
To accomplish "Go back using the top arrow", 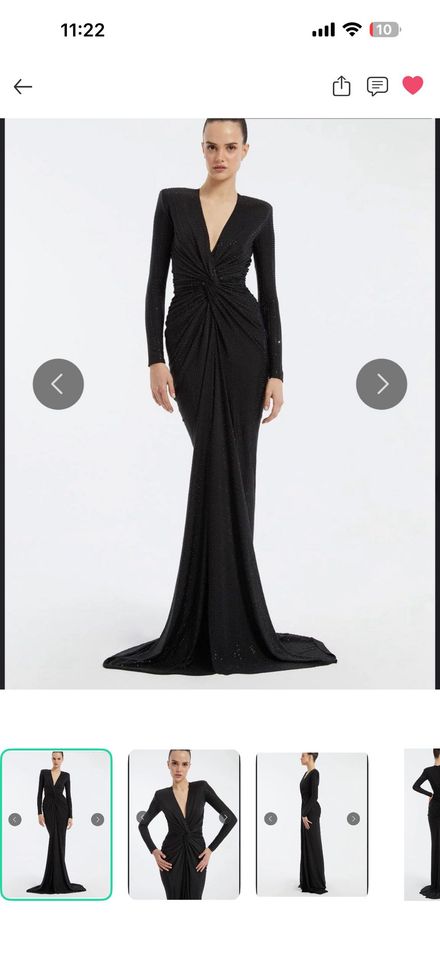I will point(22,87).
